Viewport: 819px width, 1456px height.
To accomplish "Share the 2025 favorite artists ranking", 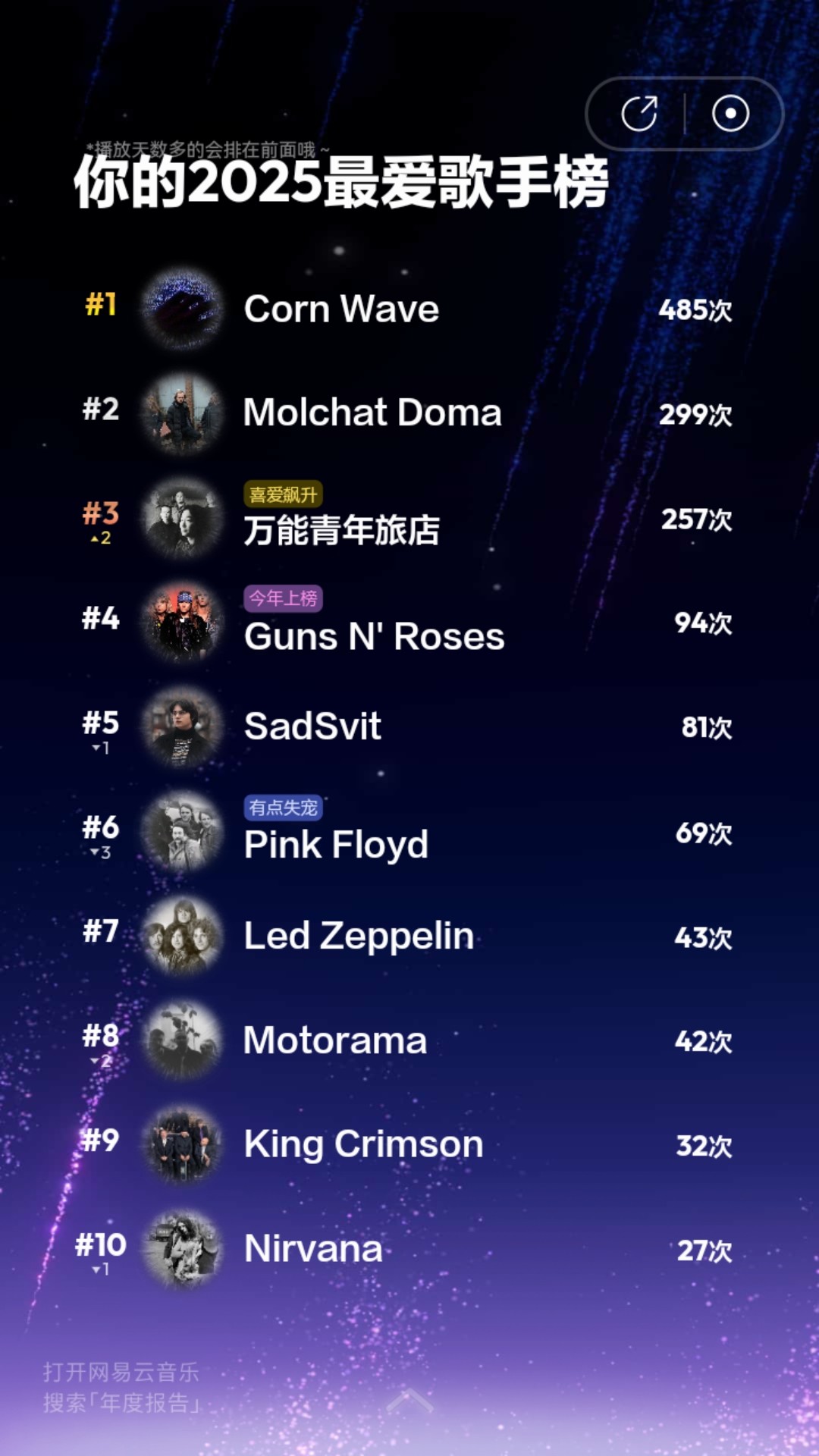I will (639, 114).
